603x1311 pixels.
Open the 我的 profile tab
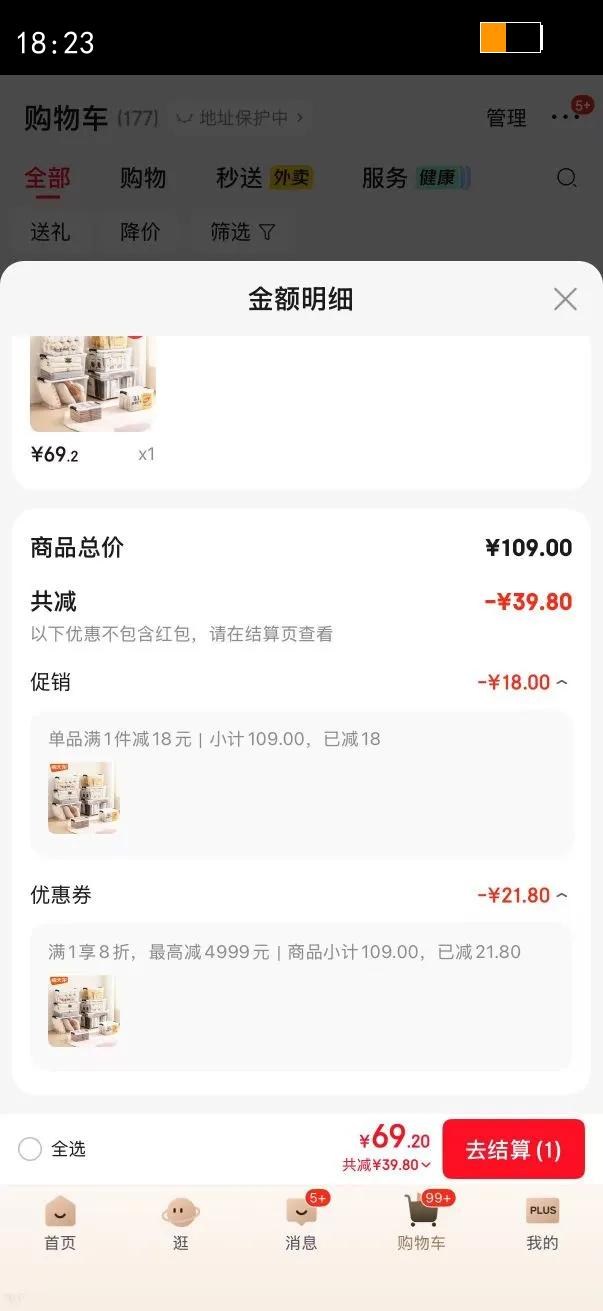(x=542, y=1224)
